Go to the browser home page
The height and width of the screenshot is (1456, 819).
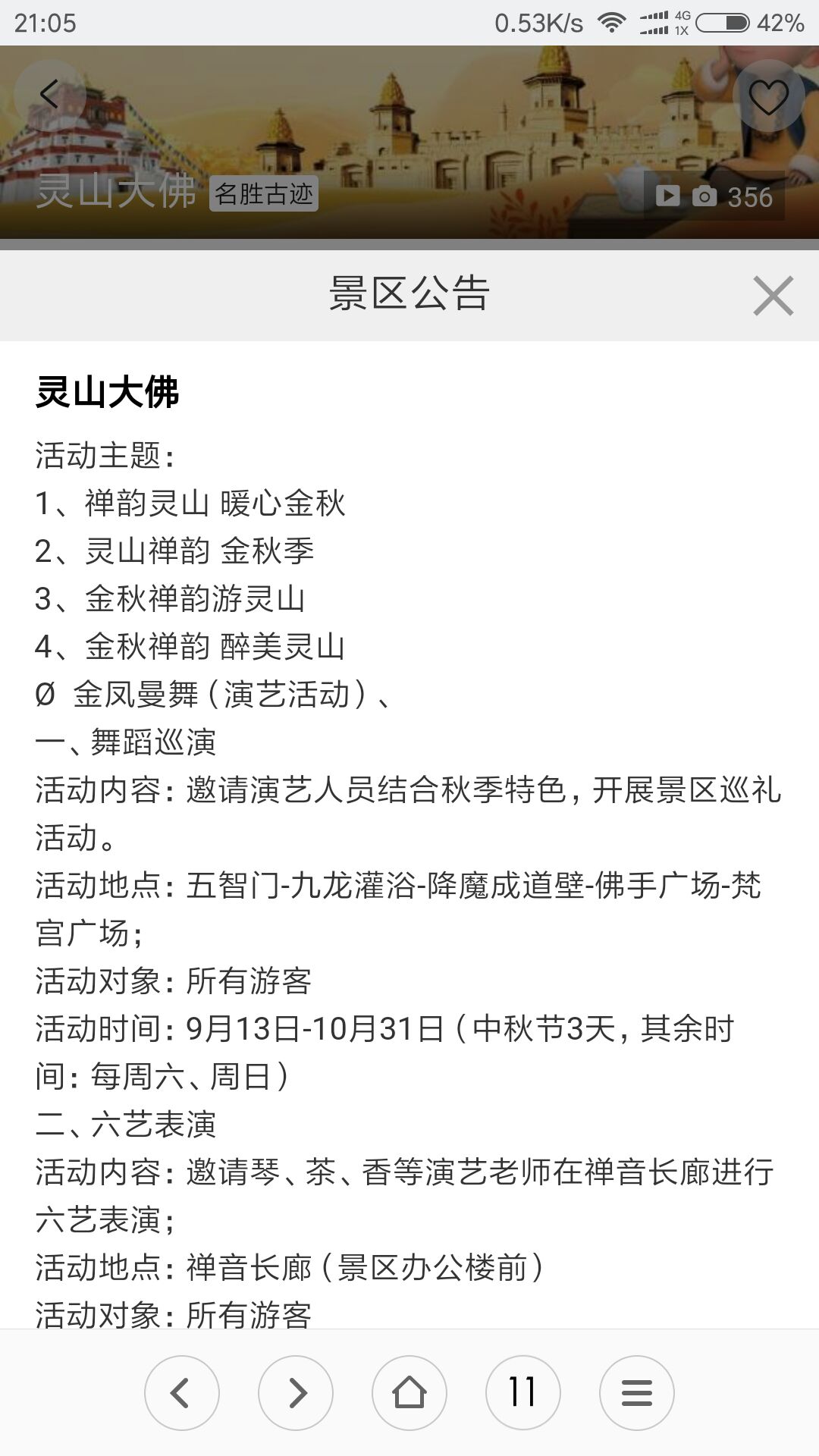point(409,1392)
